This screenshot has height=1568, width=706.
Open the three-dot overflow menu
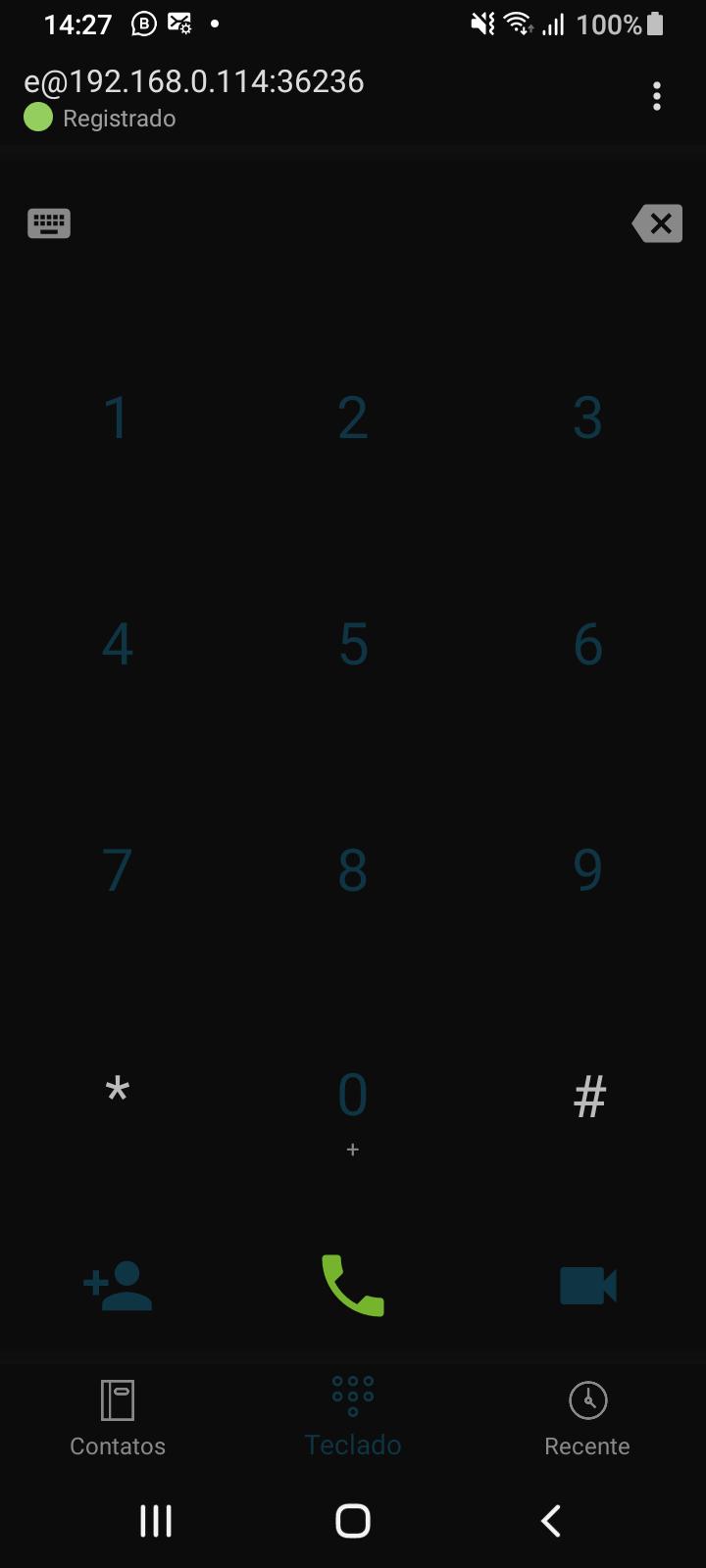(x=656, y=96)
